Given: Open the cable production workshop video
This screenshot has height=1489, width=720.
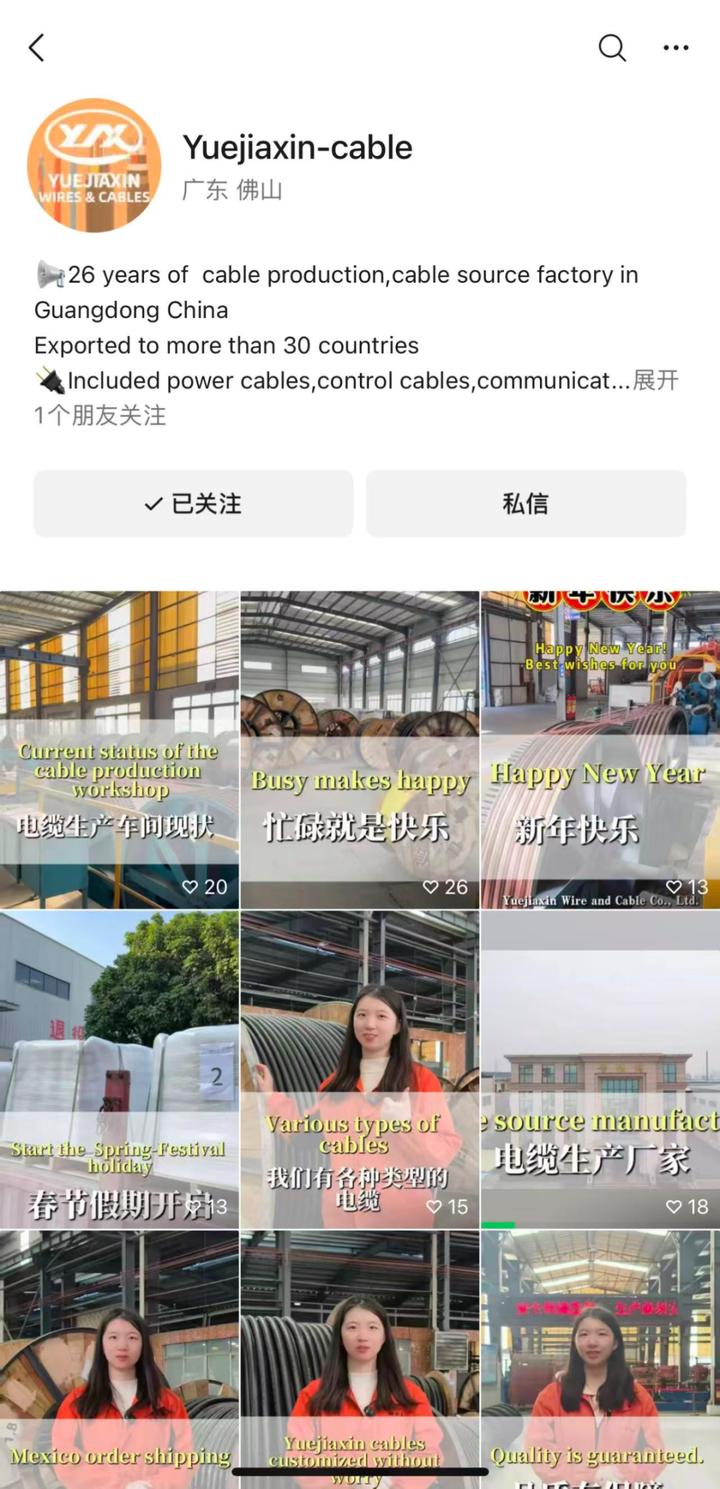Looking at the screenshot, I should pyautogui.click(x=119, y=750).
